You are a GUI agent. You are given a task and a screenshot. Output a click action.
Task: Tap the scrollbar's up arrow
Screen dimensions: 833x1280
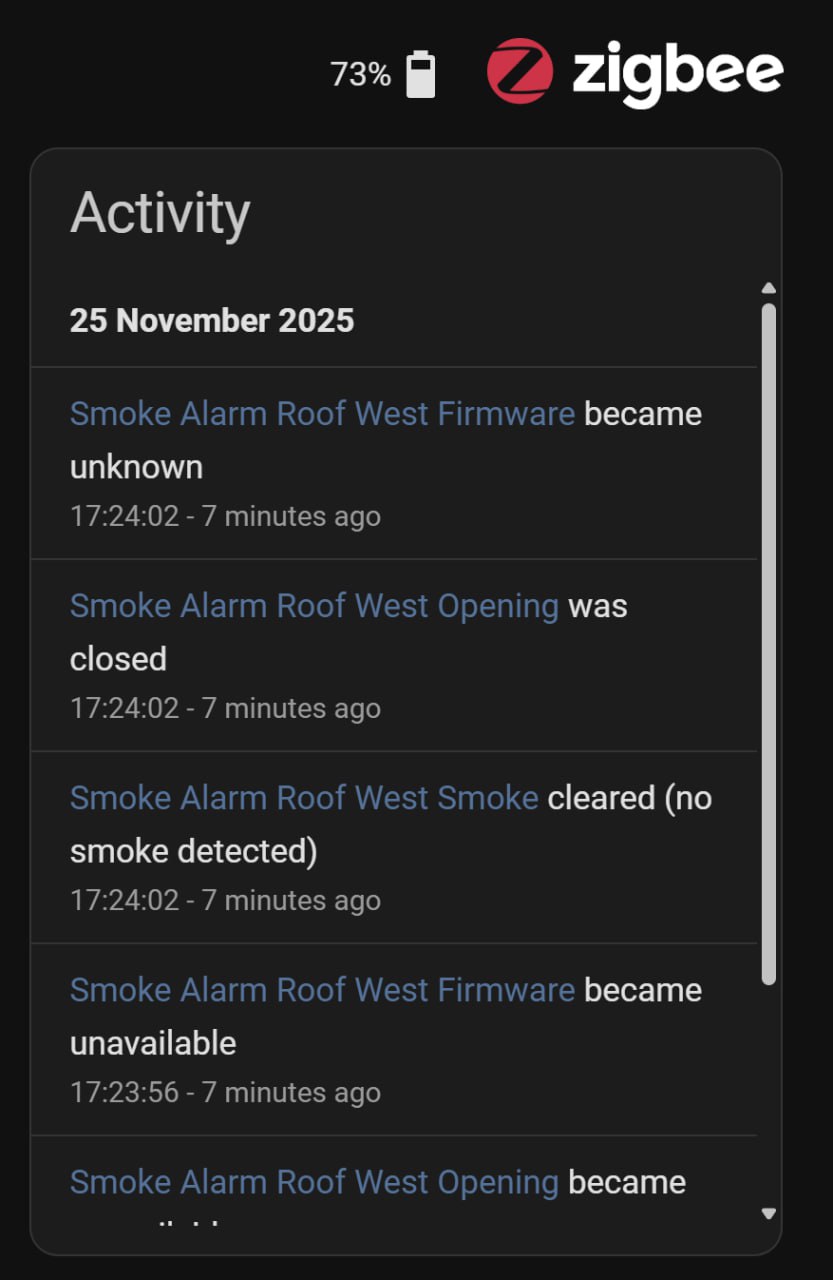(768, 288)
